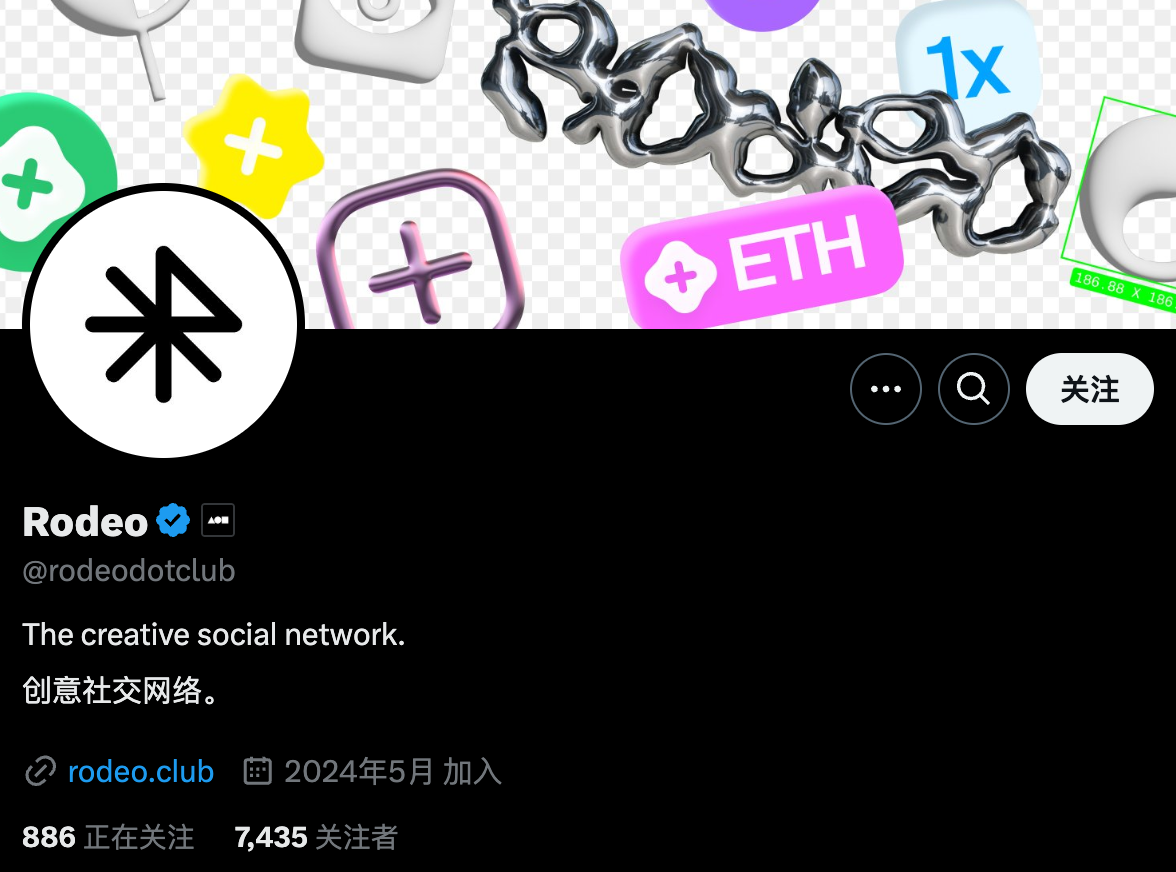Viewport: 1176px width, 872px height.
Task: Tap the affiliate badge next to Rodeo's name
Action: 218,520
